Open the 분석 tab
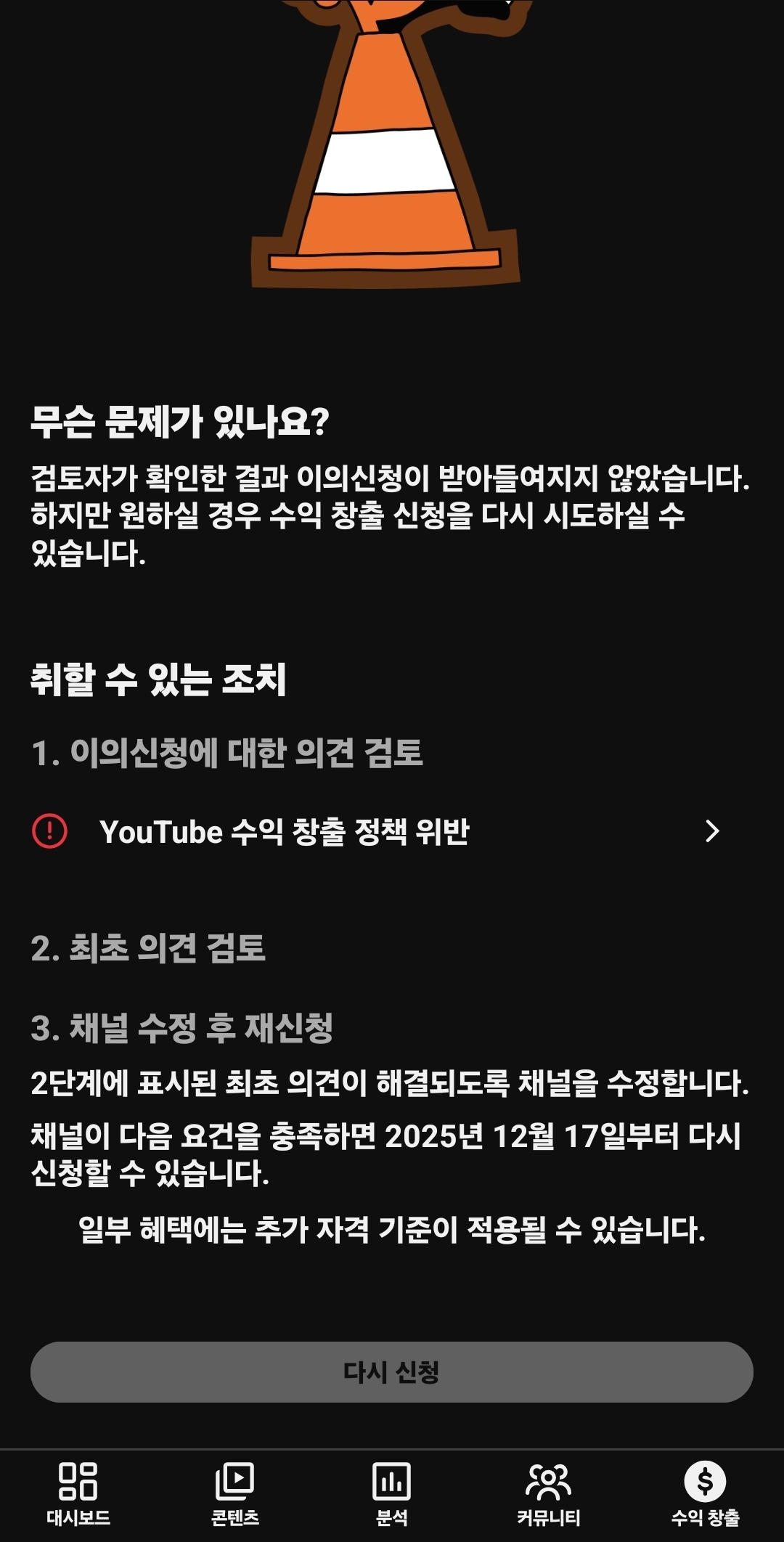The height and width of the screenshot is (1542, 784). (x=392, y=1494)
